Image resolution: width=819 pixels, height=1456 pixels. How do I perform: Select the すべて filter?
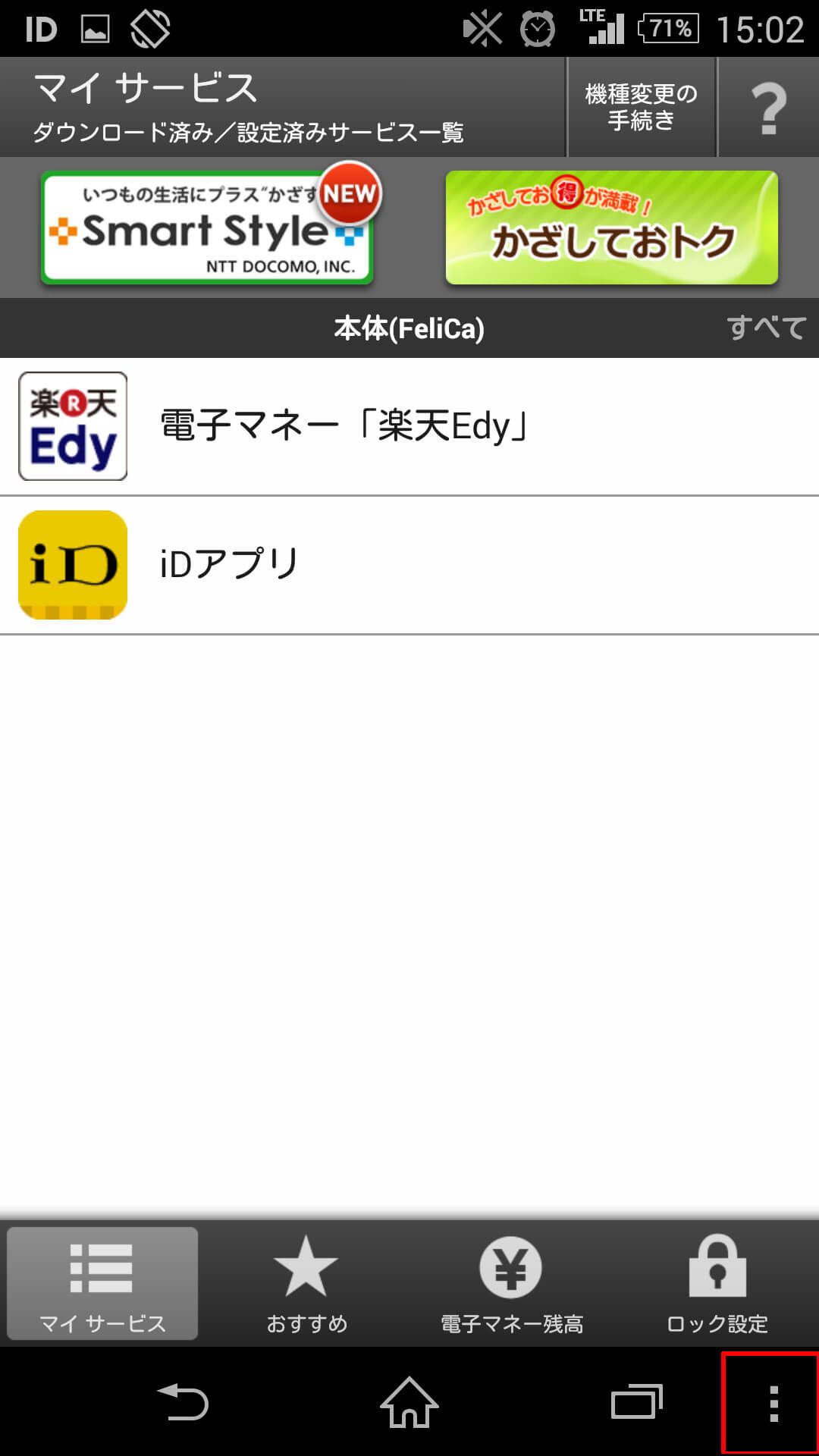[767, 328]
